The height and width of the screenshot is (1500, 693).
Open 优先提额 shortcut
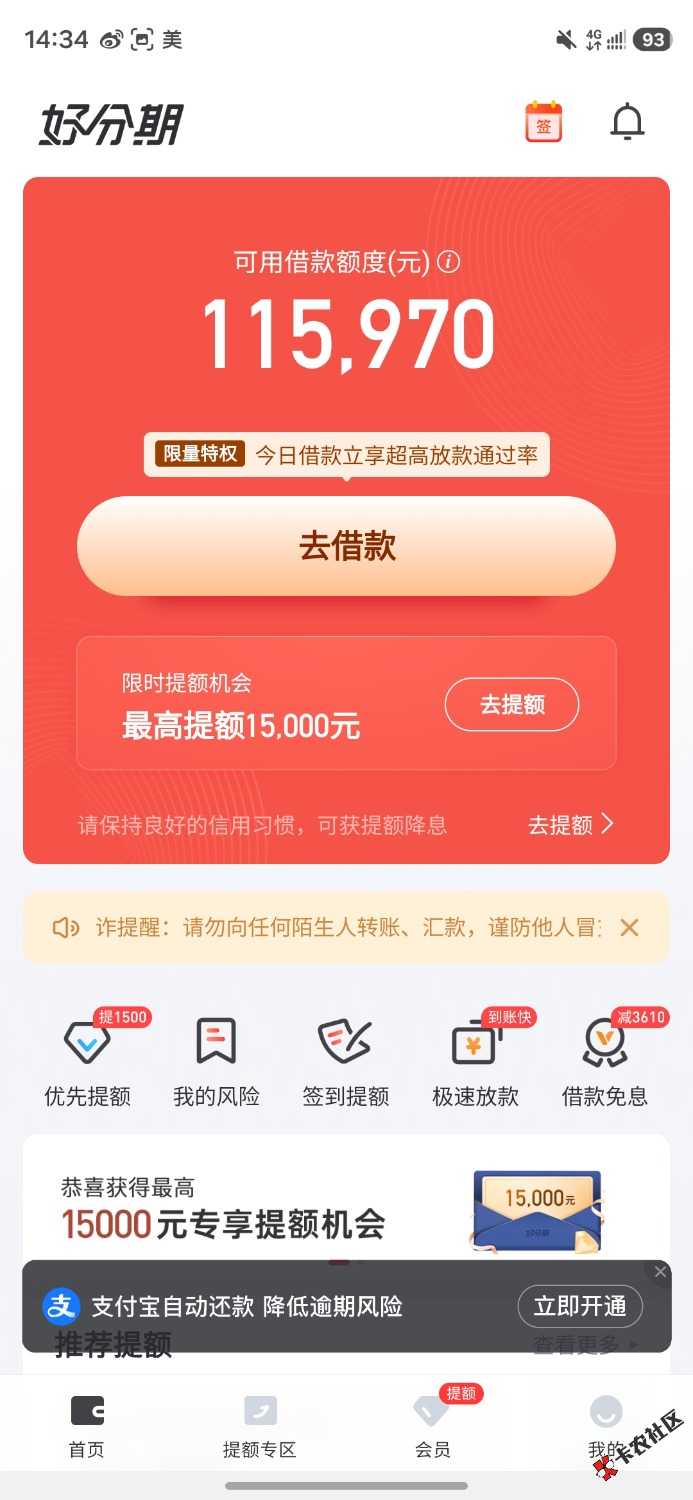(x=88, y=1060)
